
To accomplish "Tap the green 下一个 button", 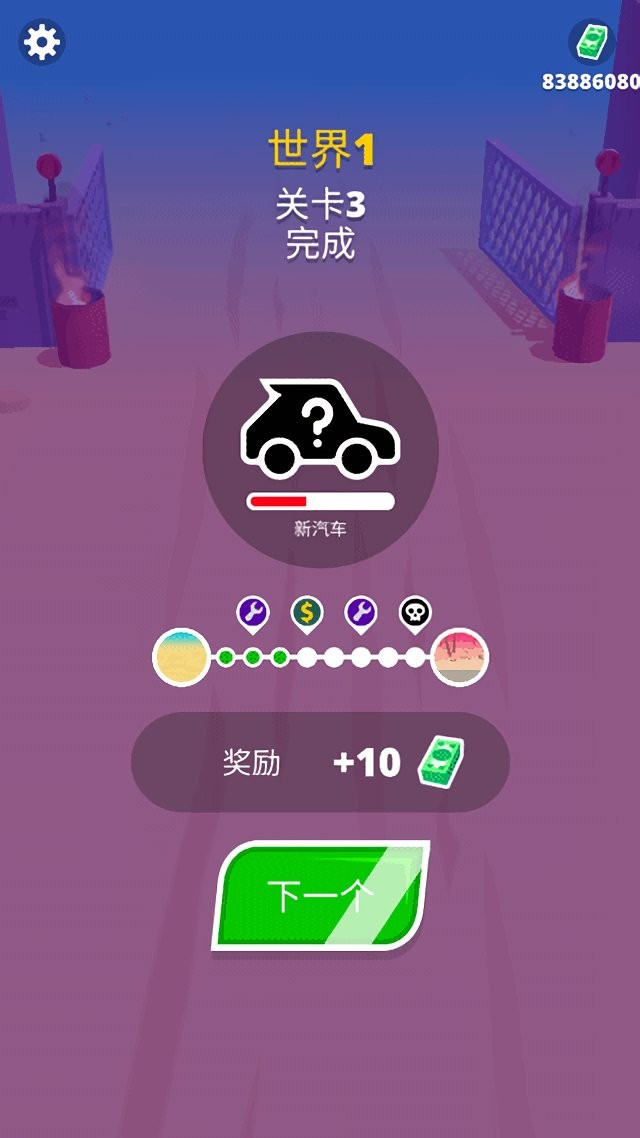I will 321,895.
